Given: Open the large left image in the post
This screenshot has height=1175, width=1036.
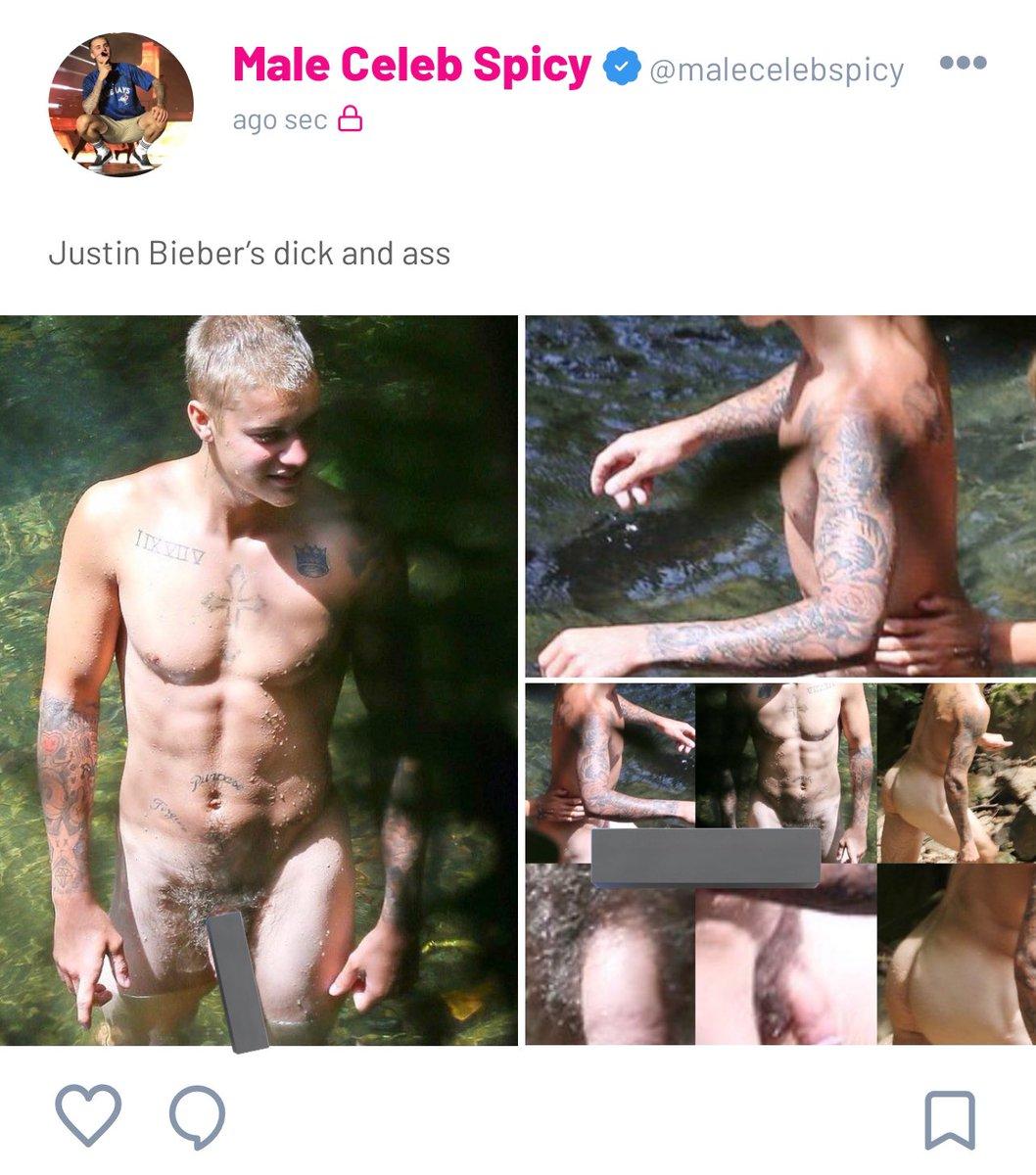Looking at the screenshot, I should tap(259, 680).
